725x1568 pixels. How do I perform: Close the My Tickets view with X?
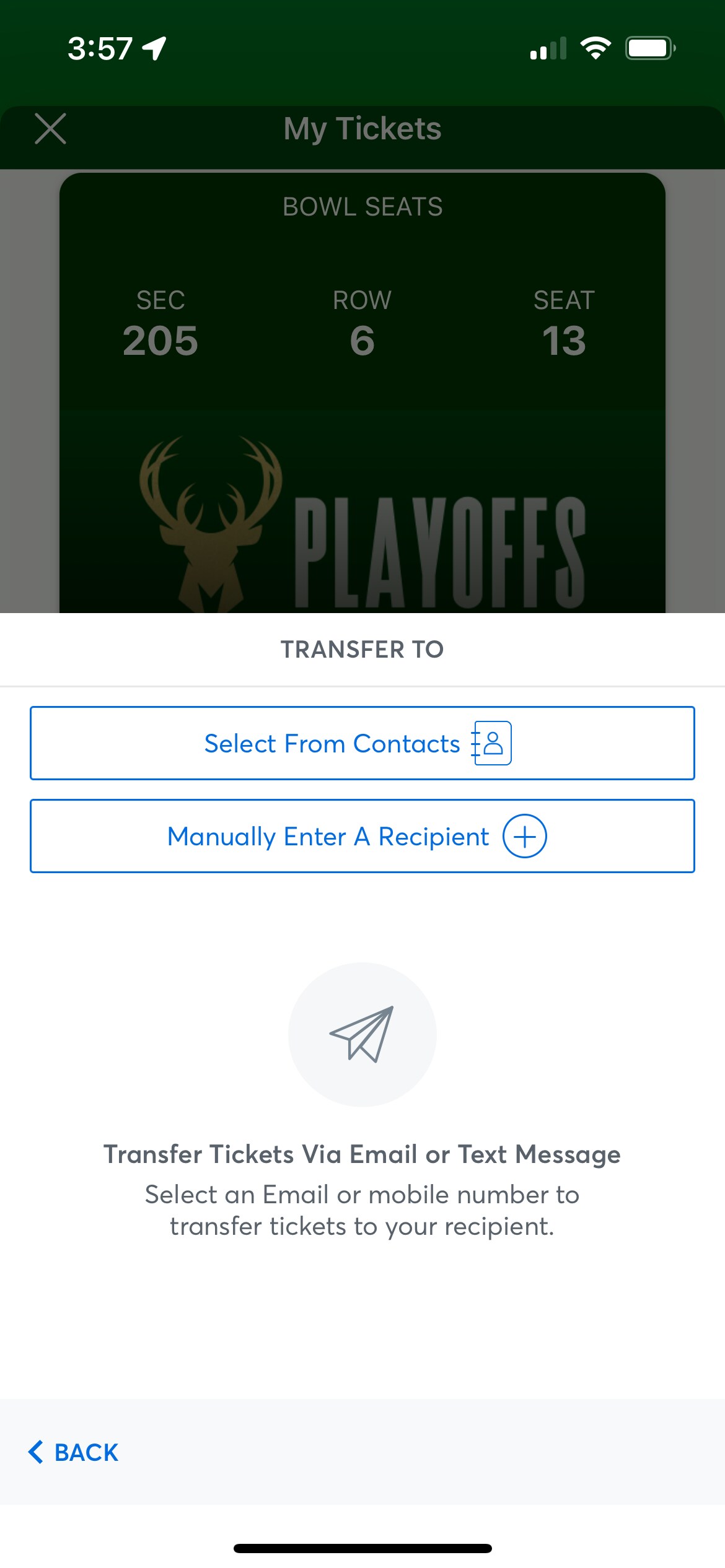(50, 129)
